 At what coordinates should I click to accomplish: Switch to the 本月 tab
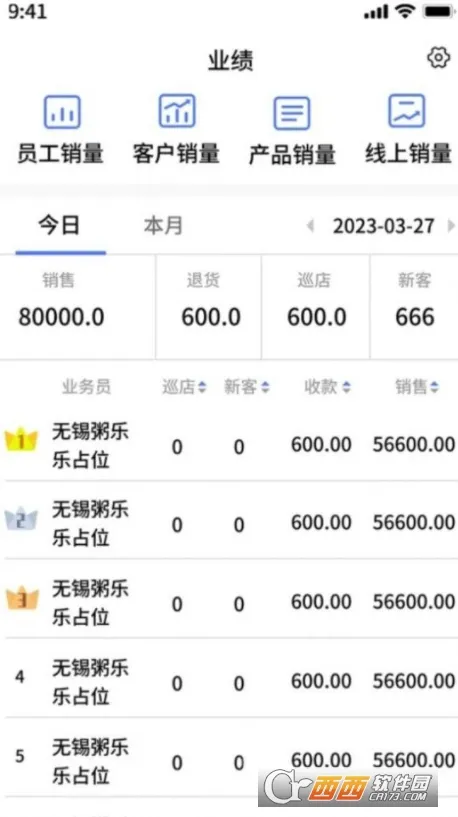click(x=163, y=226)
